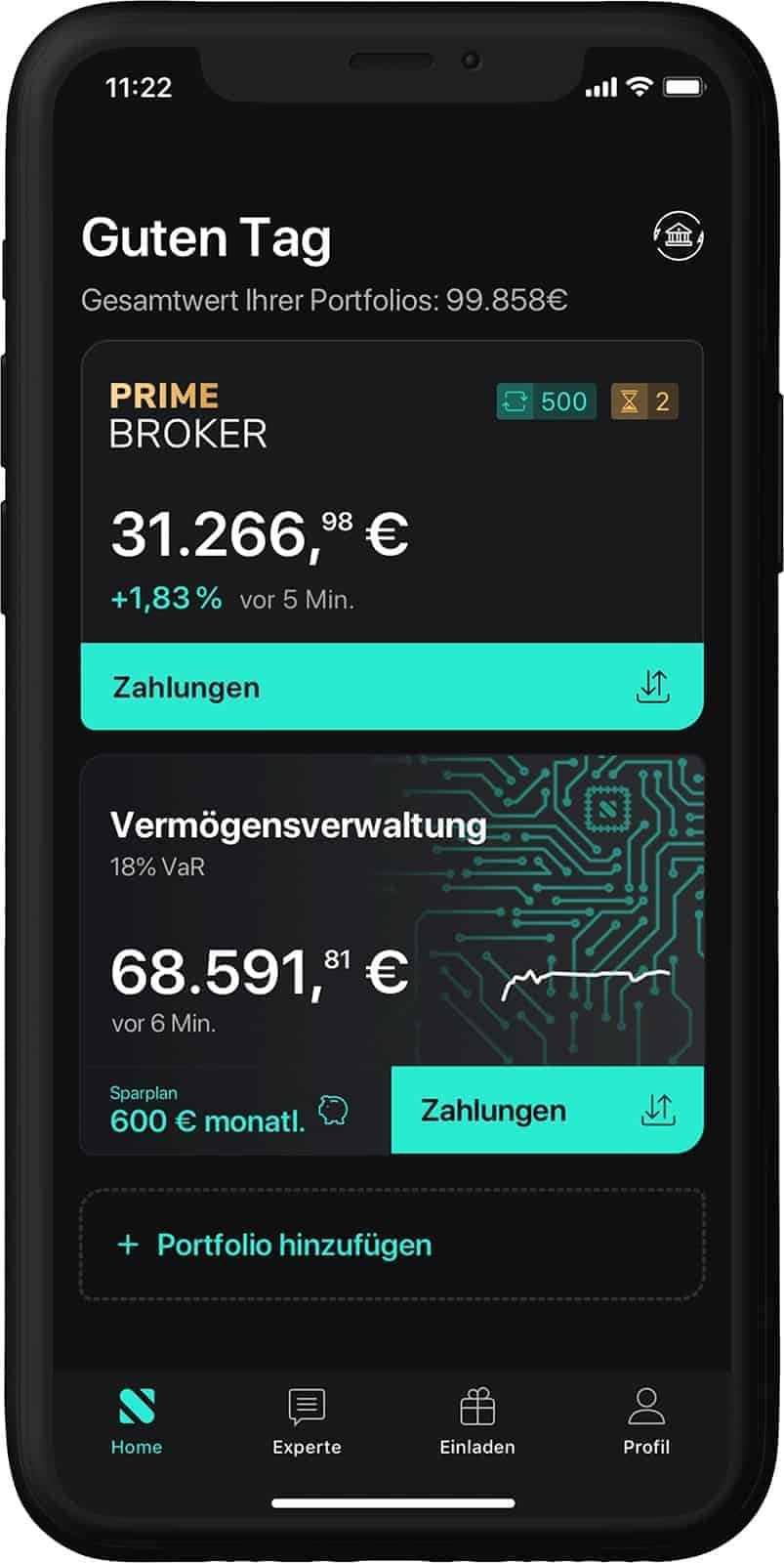The height and width of the screenshot is (1563, 784).
Task: Switch to the Experte tab
Action: [x=307, y=1422]
